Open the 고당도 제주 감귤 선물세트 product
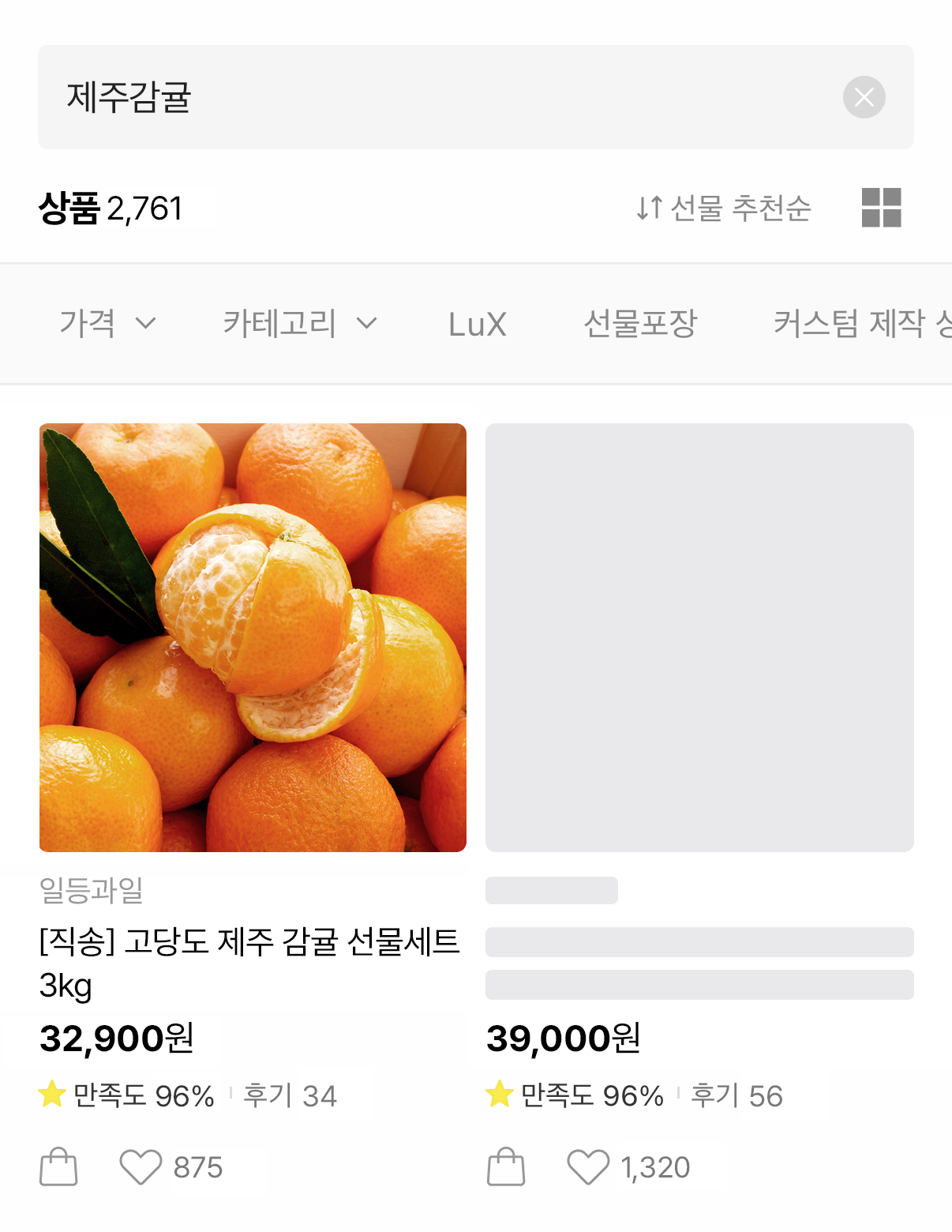 pos(253,637)
